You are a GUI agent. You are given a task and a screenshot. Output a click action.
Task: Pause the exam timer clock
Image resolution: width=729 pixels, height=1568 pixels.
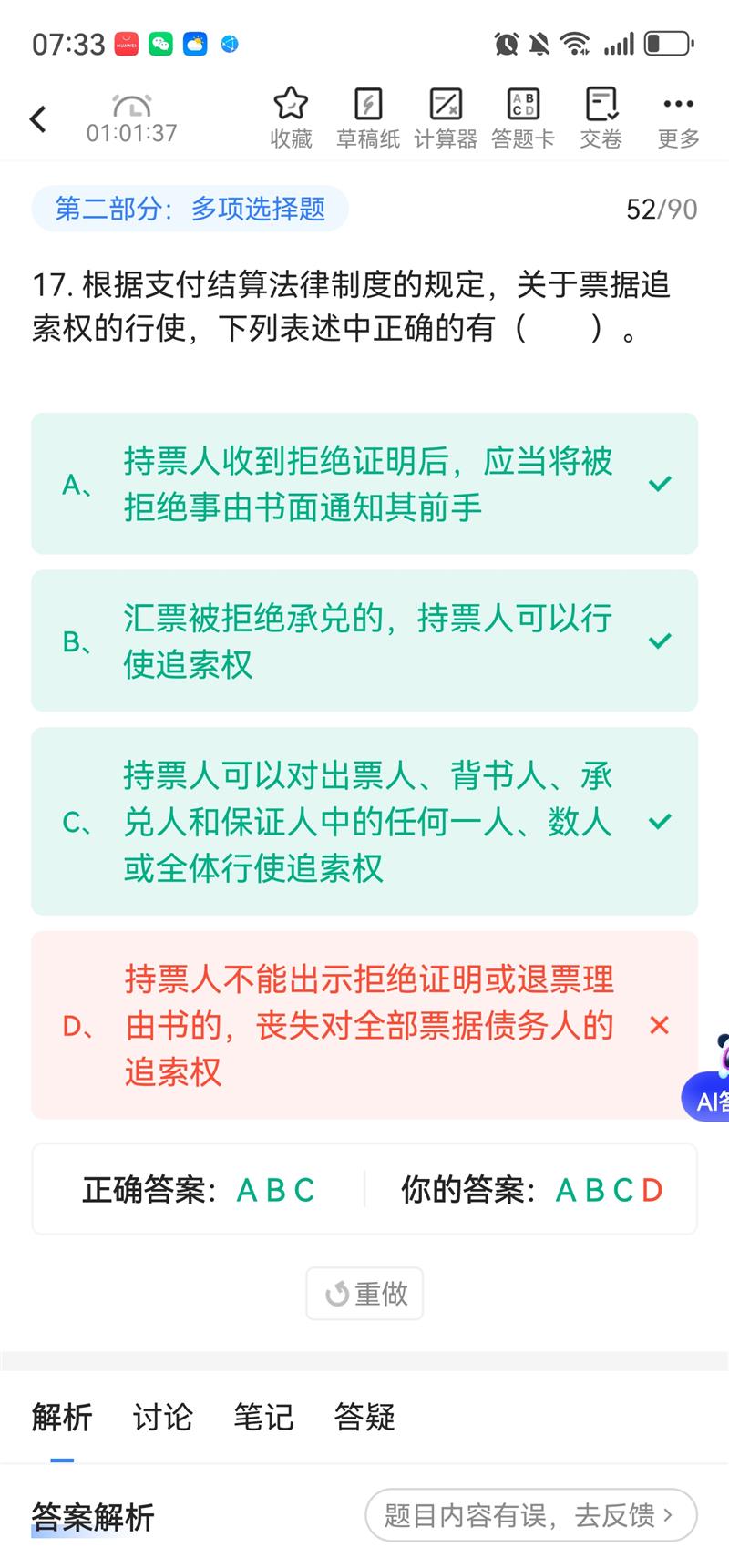coord(132,118)
